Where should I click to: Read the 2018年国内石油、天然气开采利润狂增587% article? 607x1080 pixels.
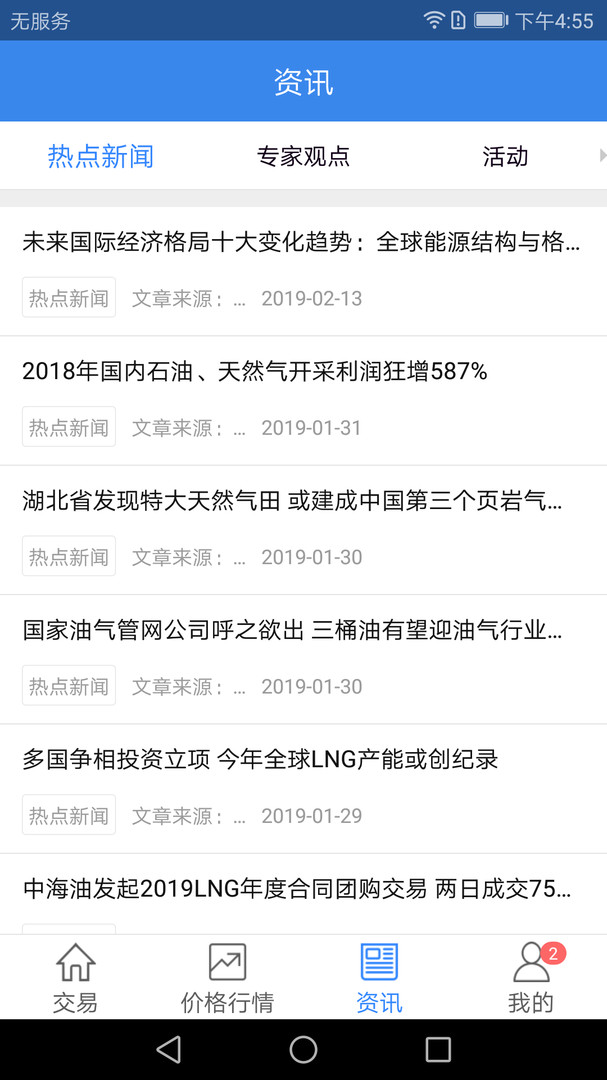[x=255, y=372]
